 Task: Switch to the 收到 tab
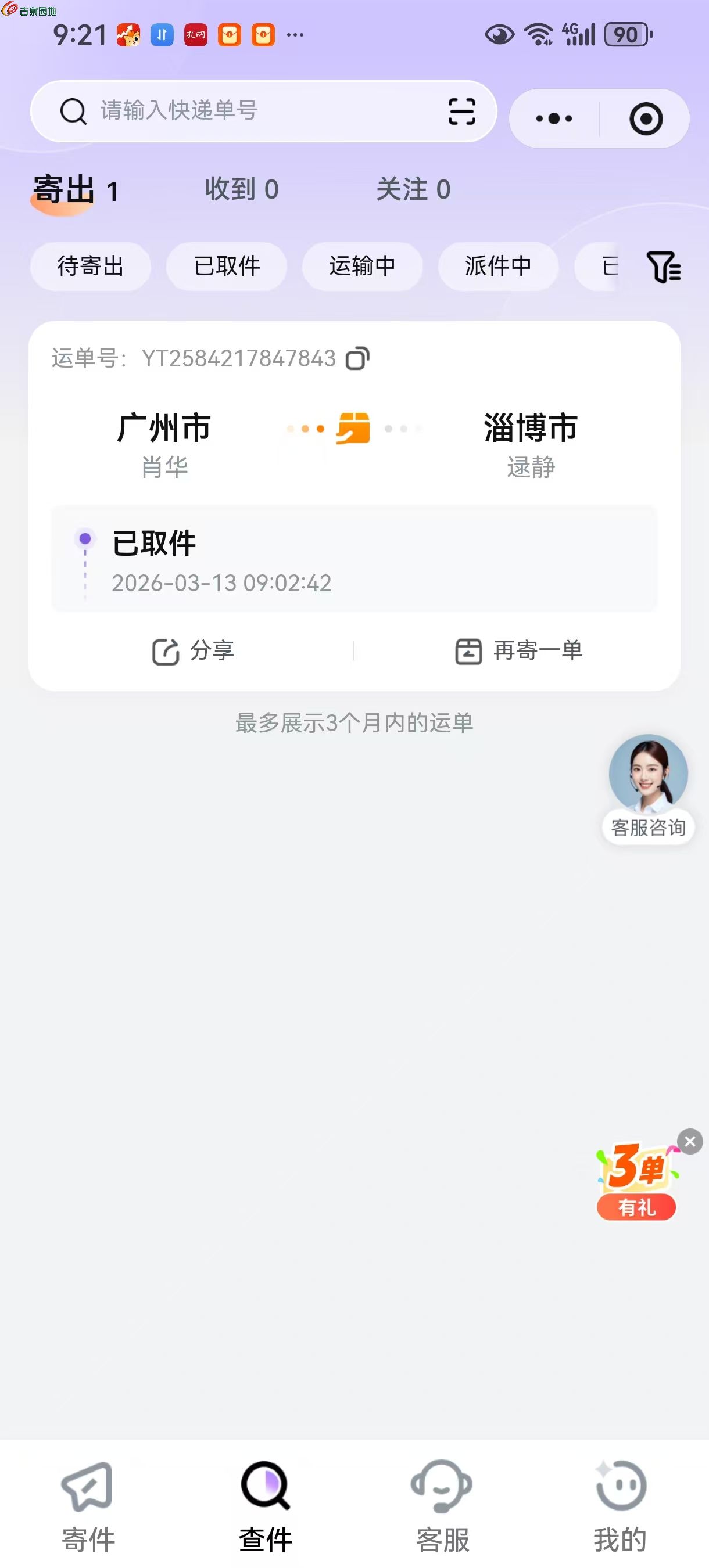click(x=242, y=190)
